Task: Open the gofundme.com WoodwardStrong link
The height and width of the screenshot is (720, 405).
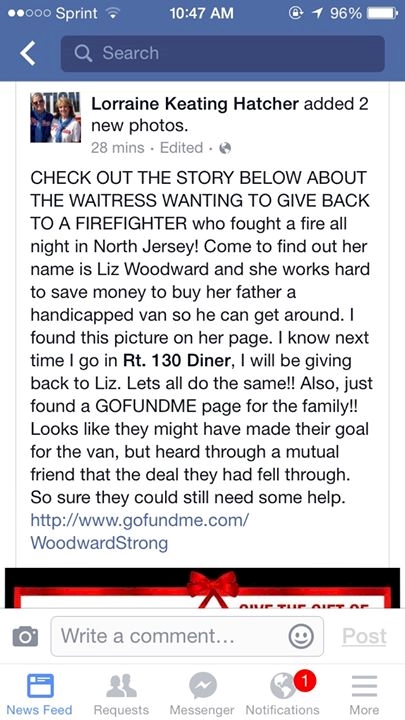Action: [140, 532]
